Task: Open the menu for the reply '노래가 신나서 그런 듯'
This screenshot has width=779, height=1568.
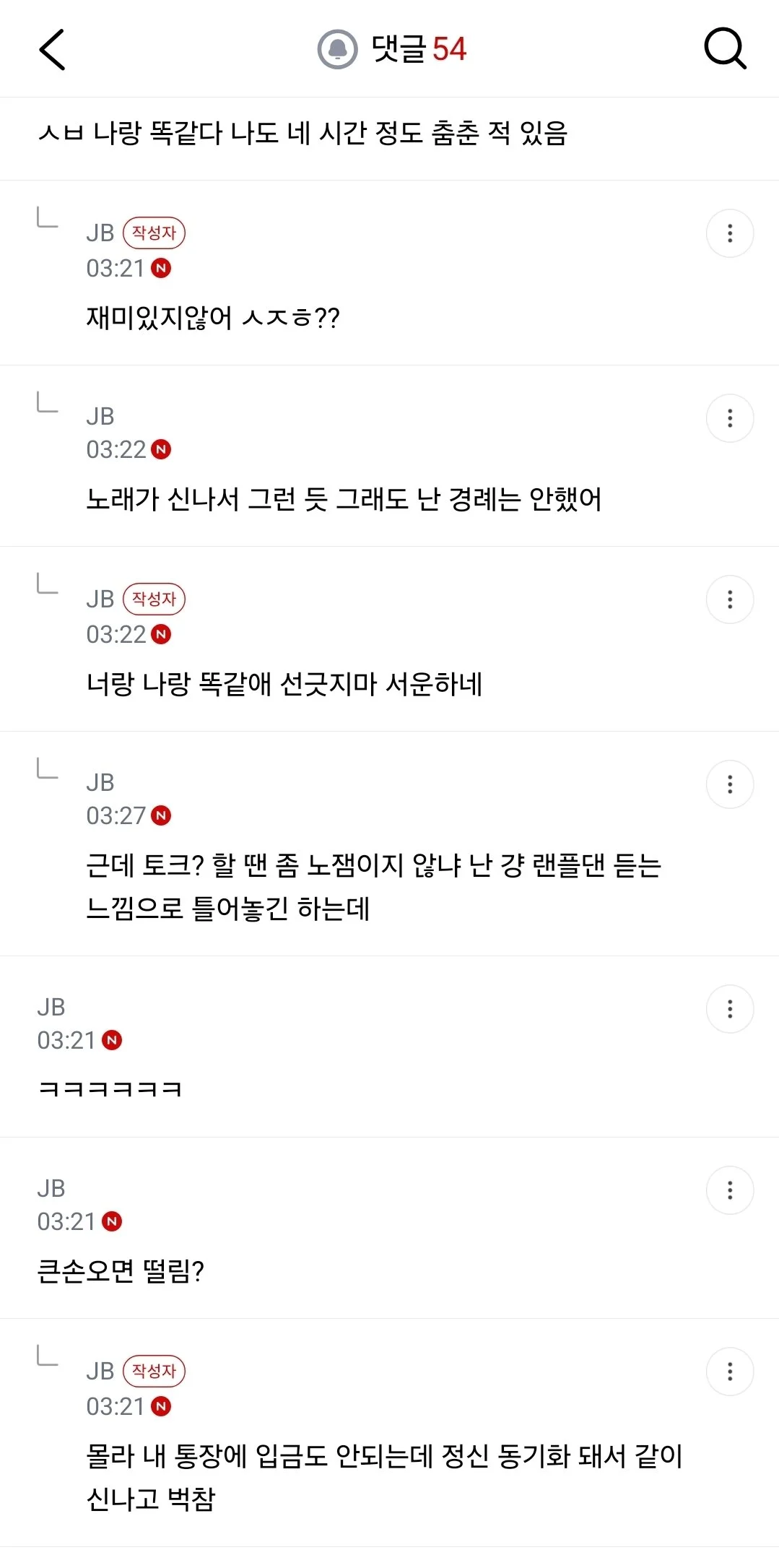Action: pos(730,418)
